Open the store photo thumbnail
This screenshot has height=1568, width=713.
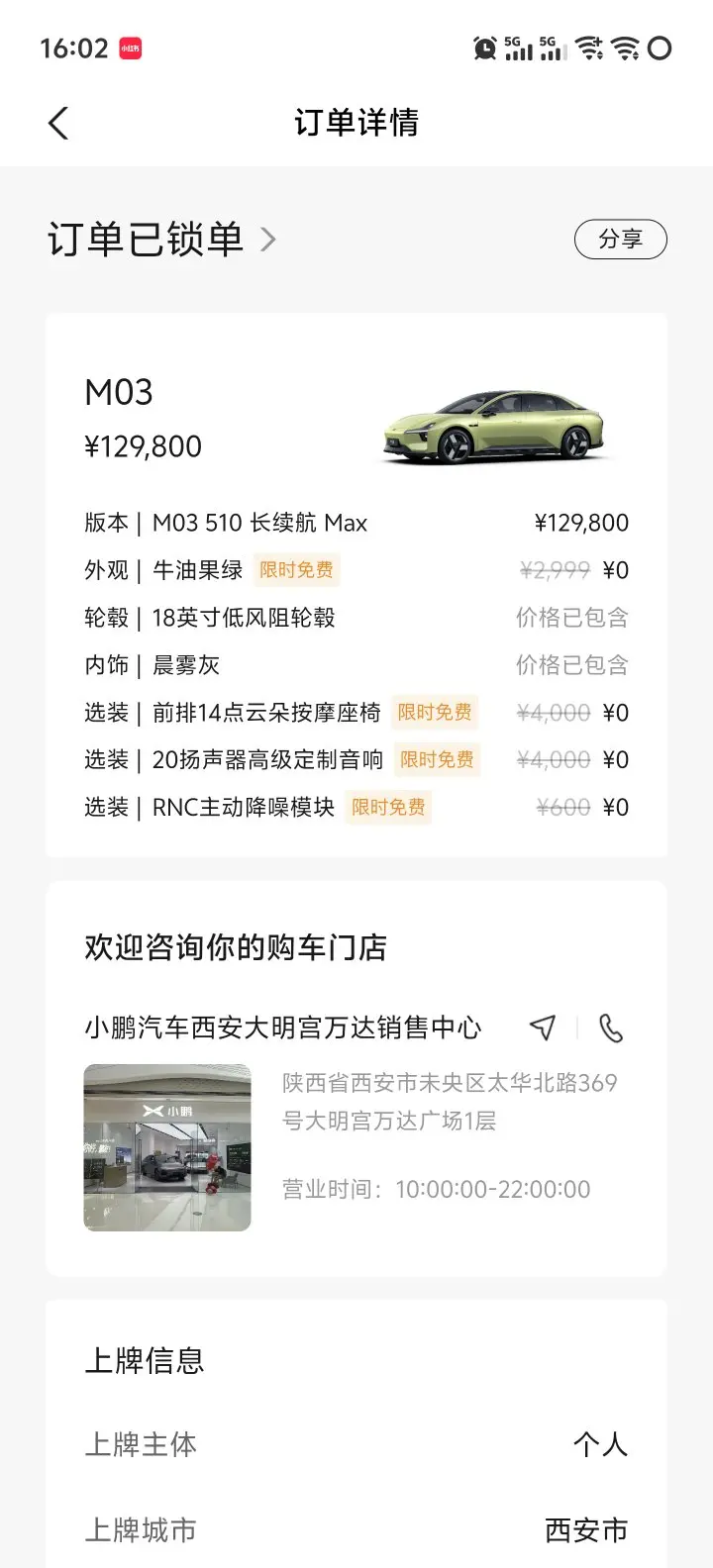click(167, 1147)
